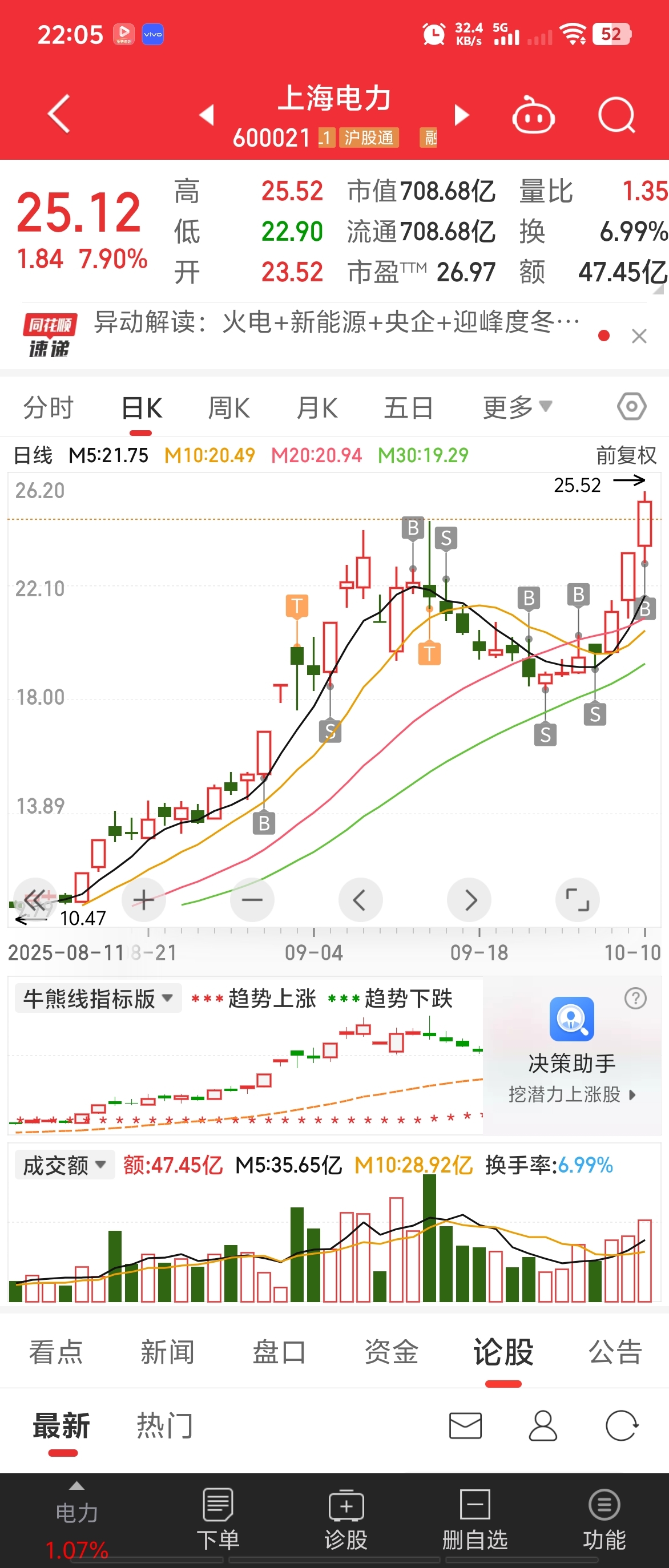Open the 成交额 indicator dropdown

point(65,1165)
